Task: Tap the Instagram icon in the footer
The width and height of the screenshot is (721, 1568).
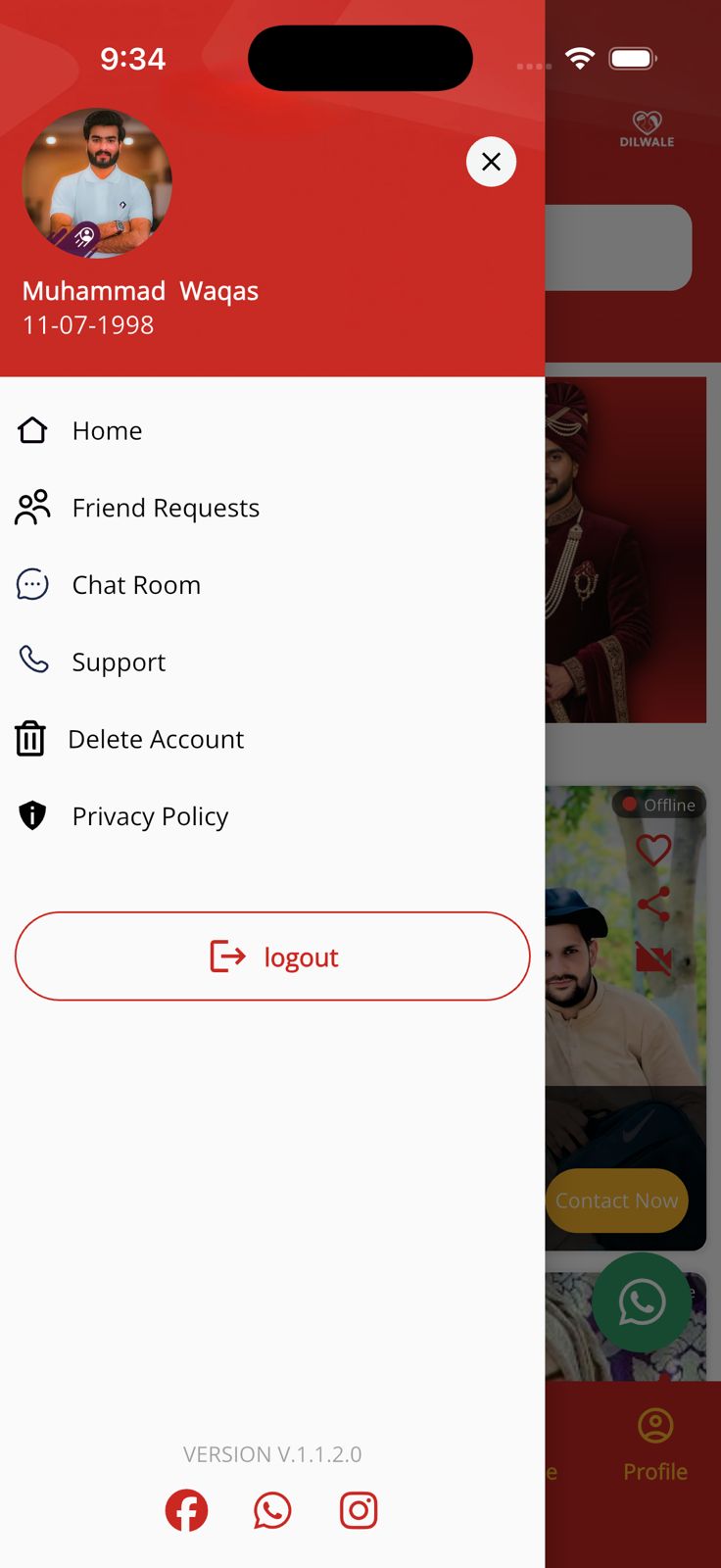Action: click(358, 1510)
